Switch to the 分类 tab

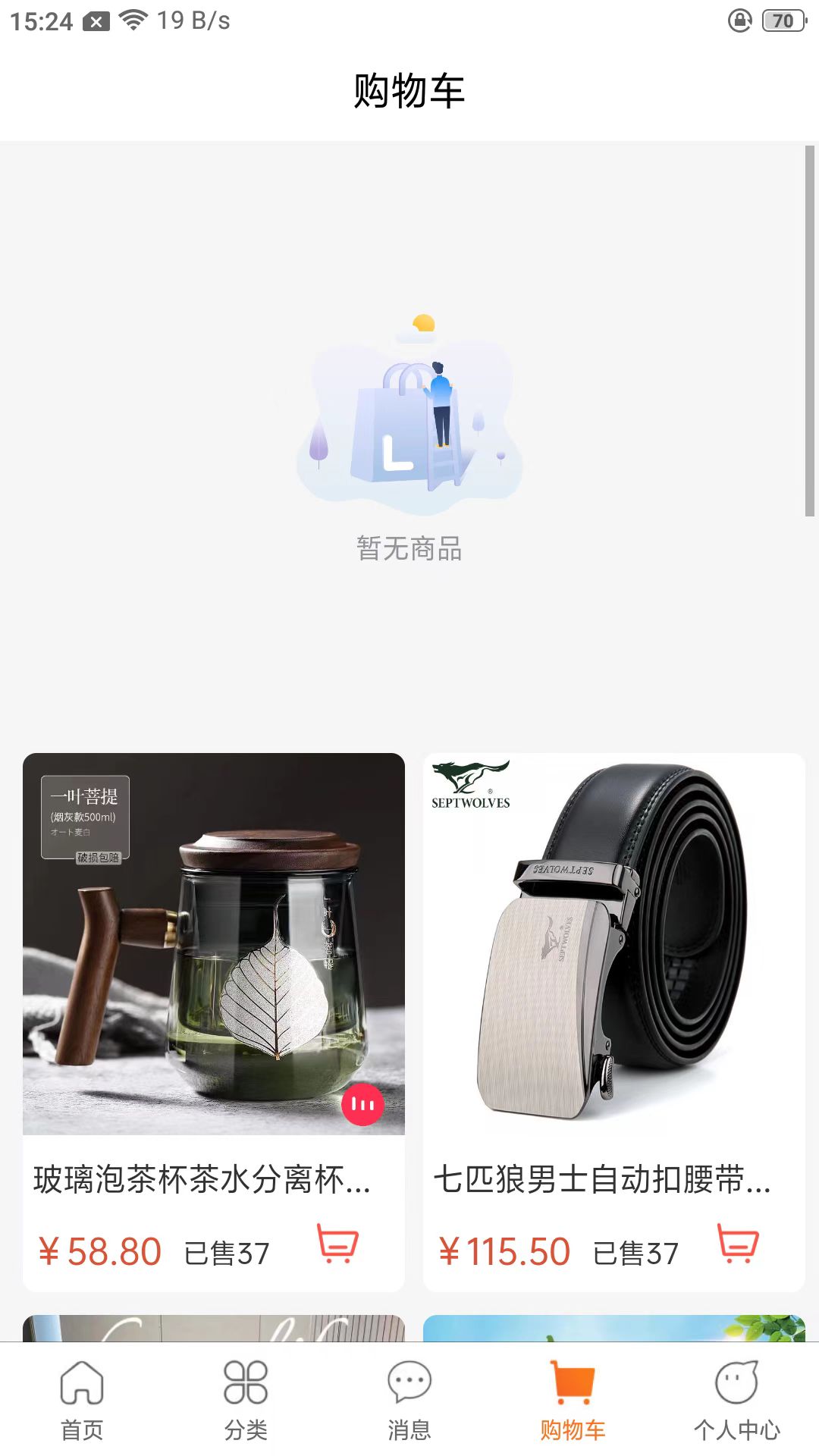pos(246,1400)
